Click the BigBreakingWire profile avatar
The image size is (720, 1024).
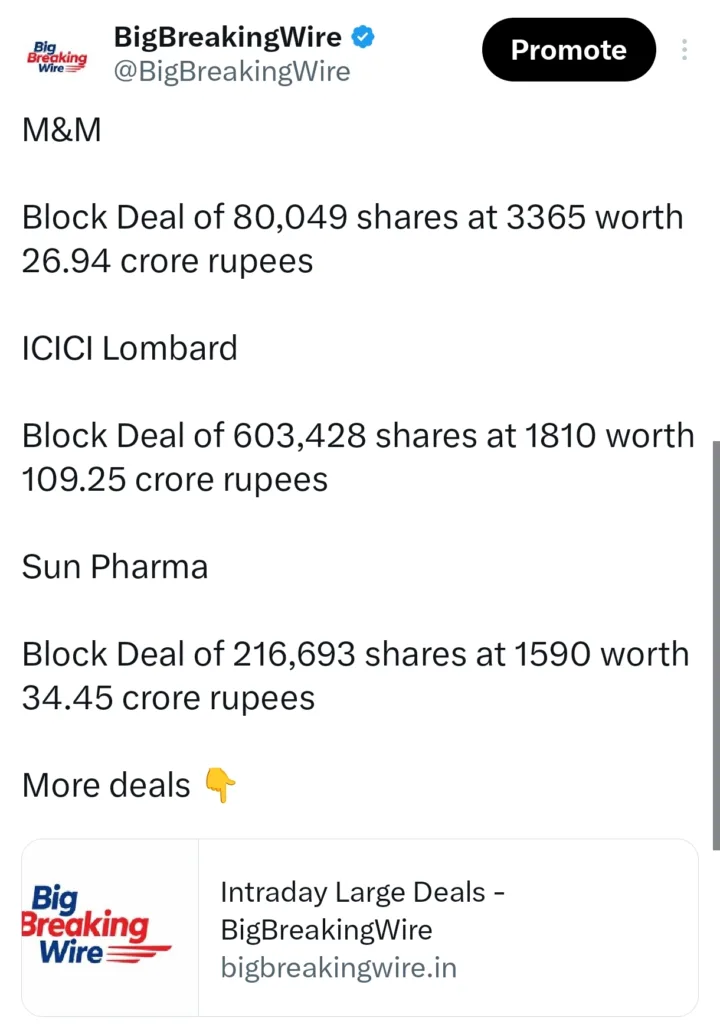pos(57,57)
